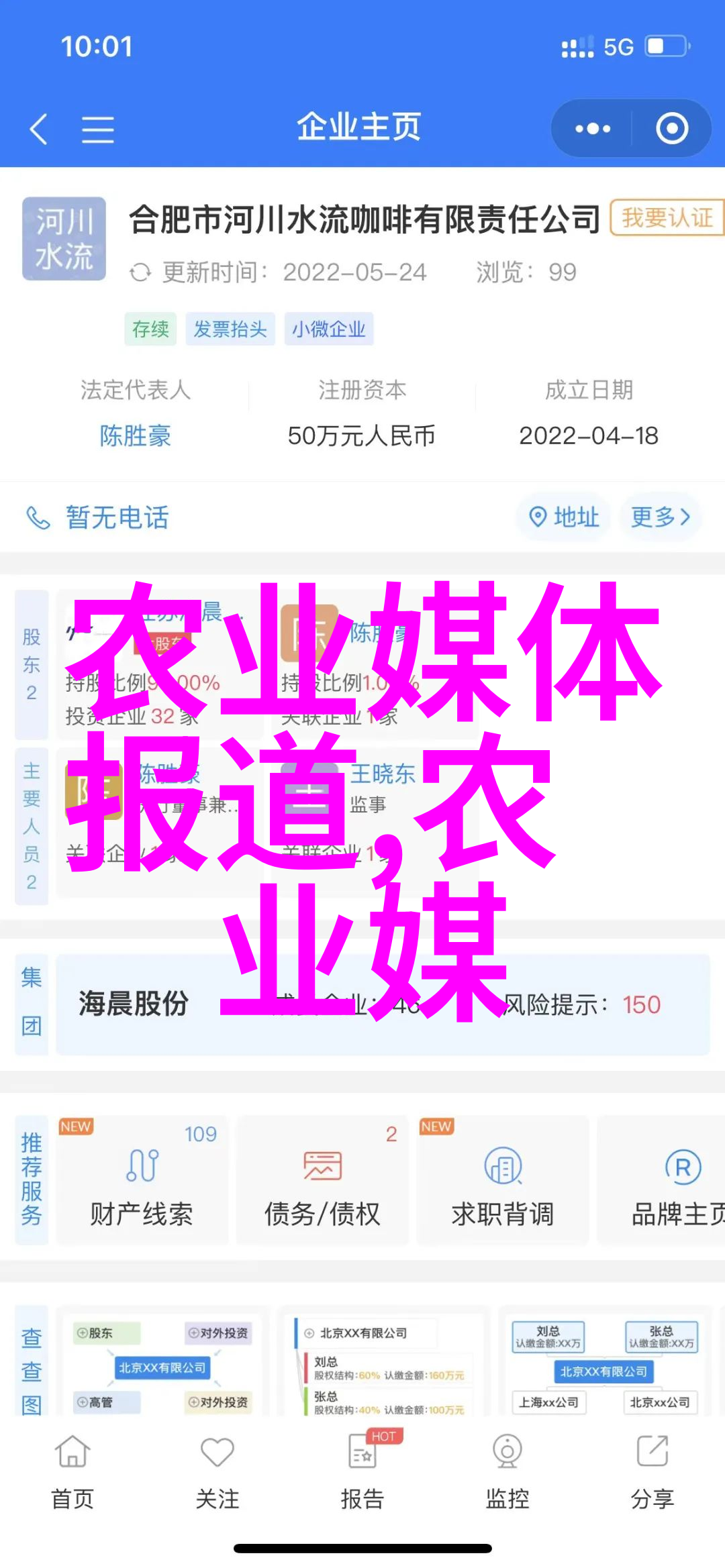Screen dimensions: 725x1568
Task: View the company 地址
Action: click(x=564, y=517)
